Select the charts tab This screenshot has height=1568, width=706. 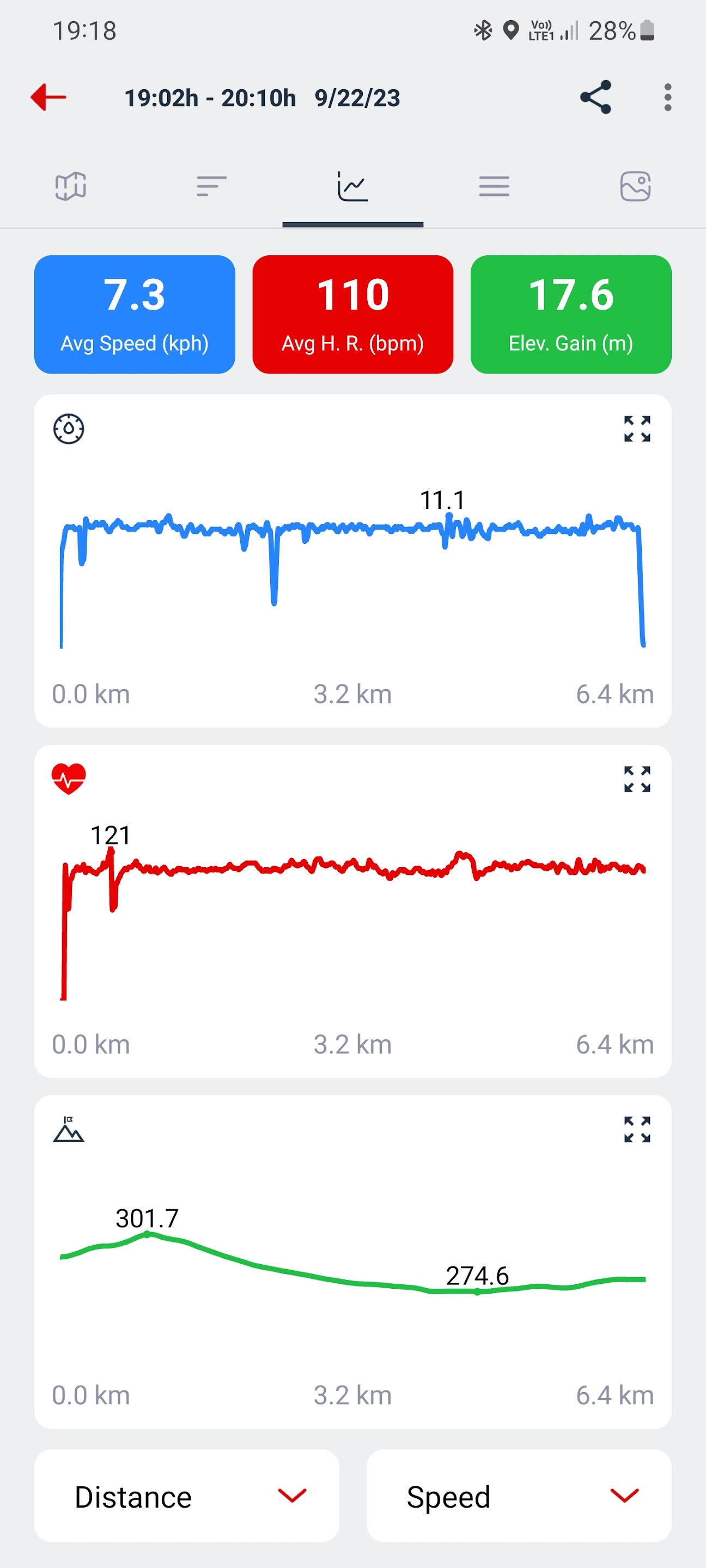click(352, 186)
